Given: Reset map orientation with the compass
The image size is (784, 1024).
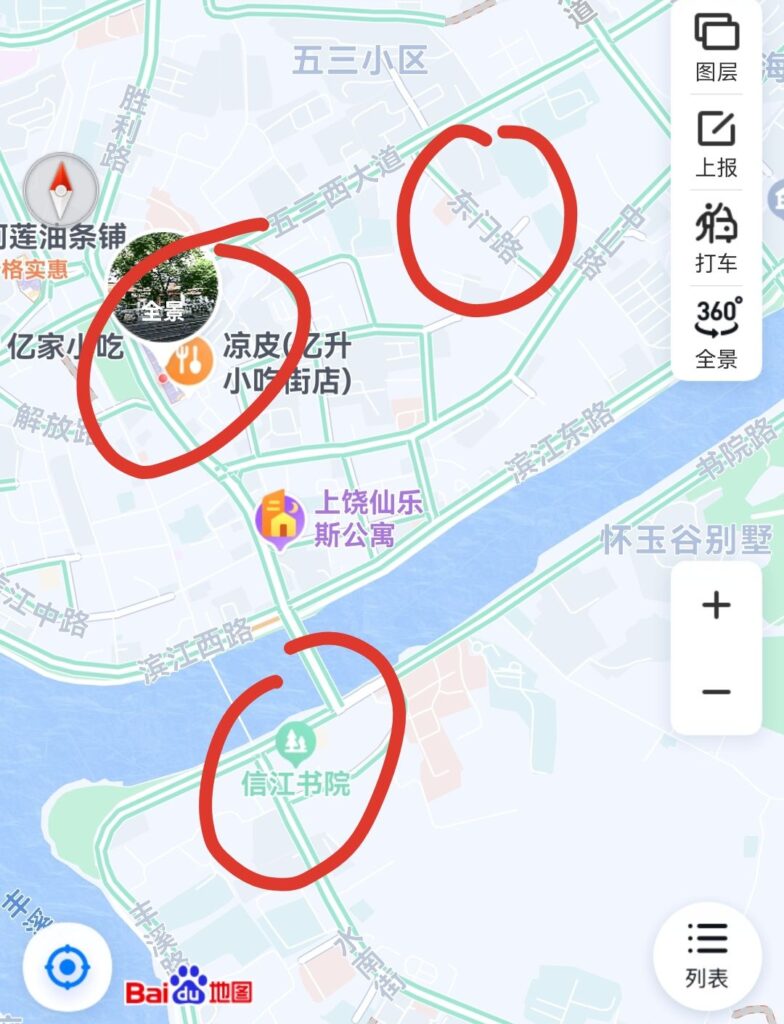Looking at the screenshot, I should 61,189.
